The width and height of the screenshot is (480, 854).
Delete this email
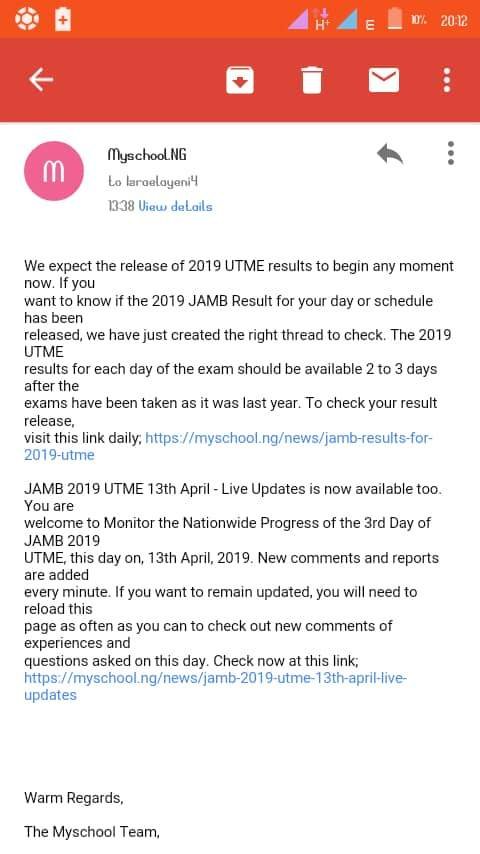click(x=312, y=80)
